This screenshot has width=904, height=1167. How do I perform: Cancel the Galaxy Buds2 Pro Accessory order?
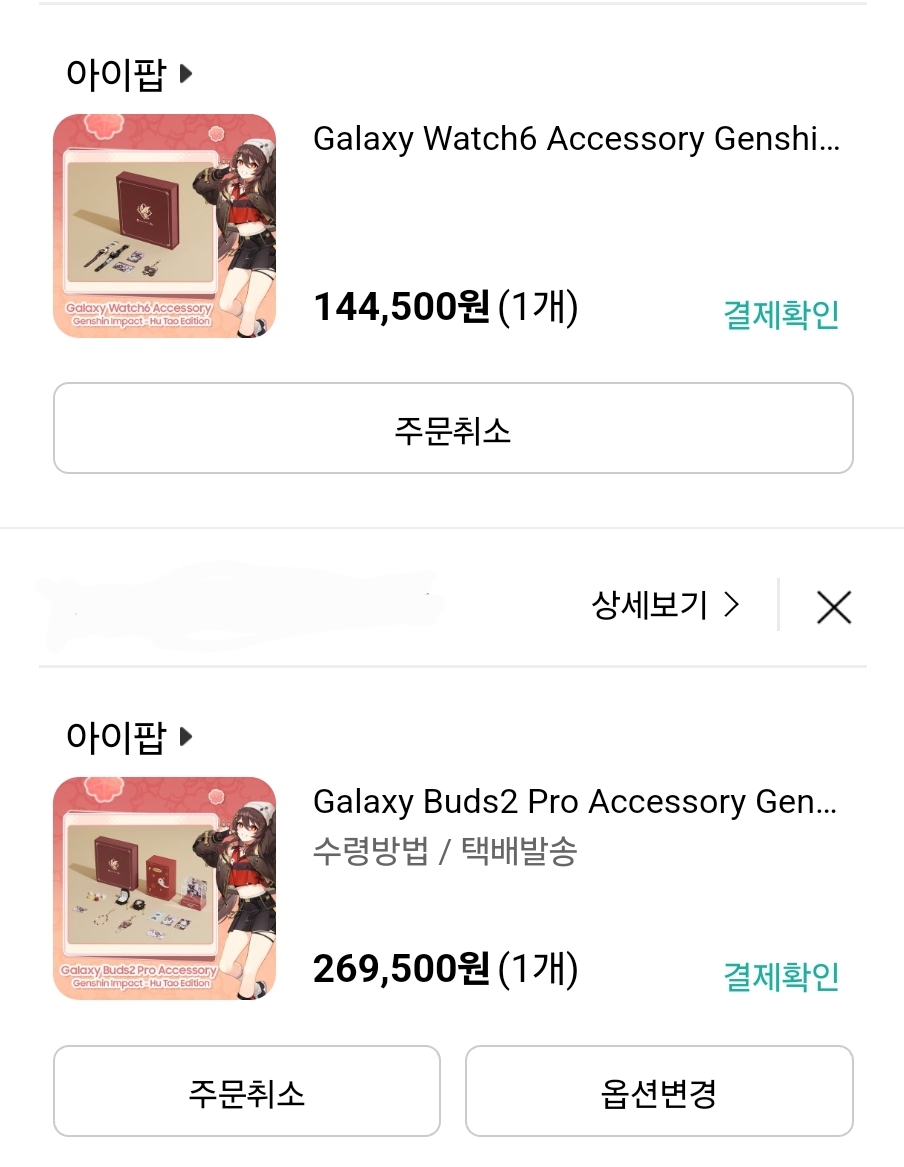click(x=246, y=1092)
